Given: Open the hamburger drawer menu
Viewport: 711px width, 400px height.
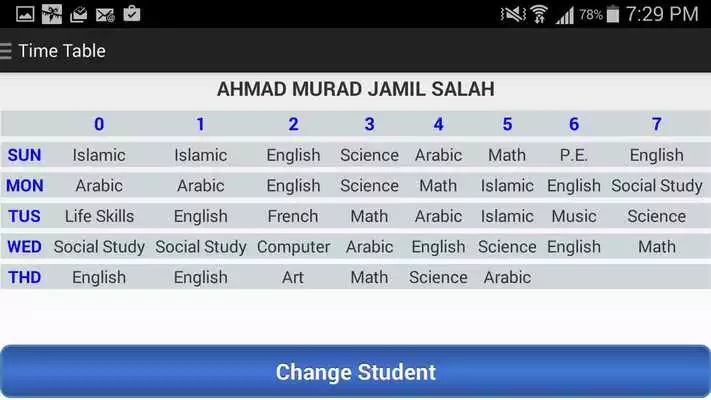Looking at the screenshot, I should (7, 51).
